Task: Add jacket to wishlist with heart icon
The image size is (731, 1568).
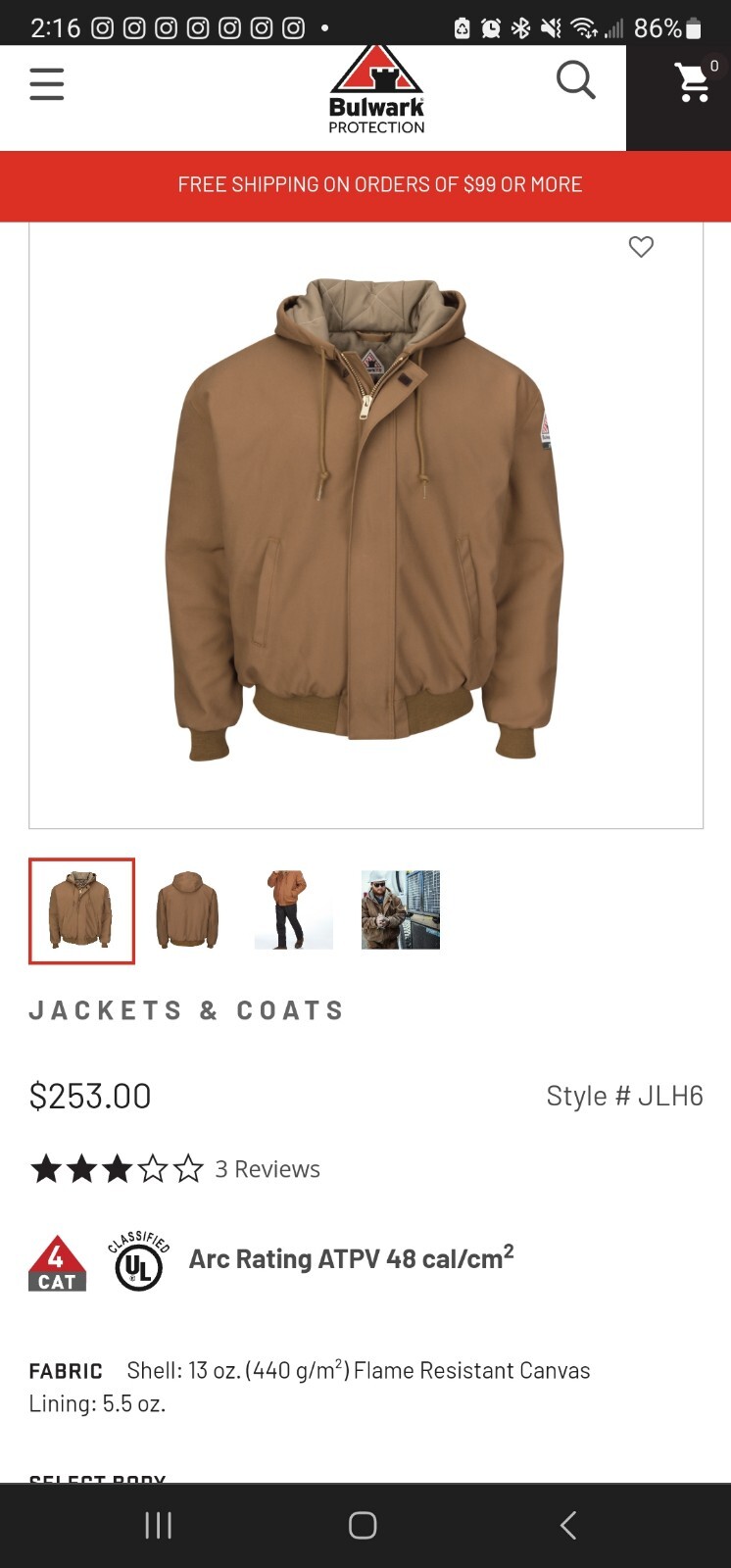Action: point(641,247)
